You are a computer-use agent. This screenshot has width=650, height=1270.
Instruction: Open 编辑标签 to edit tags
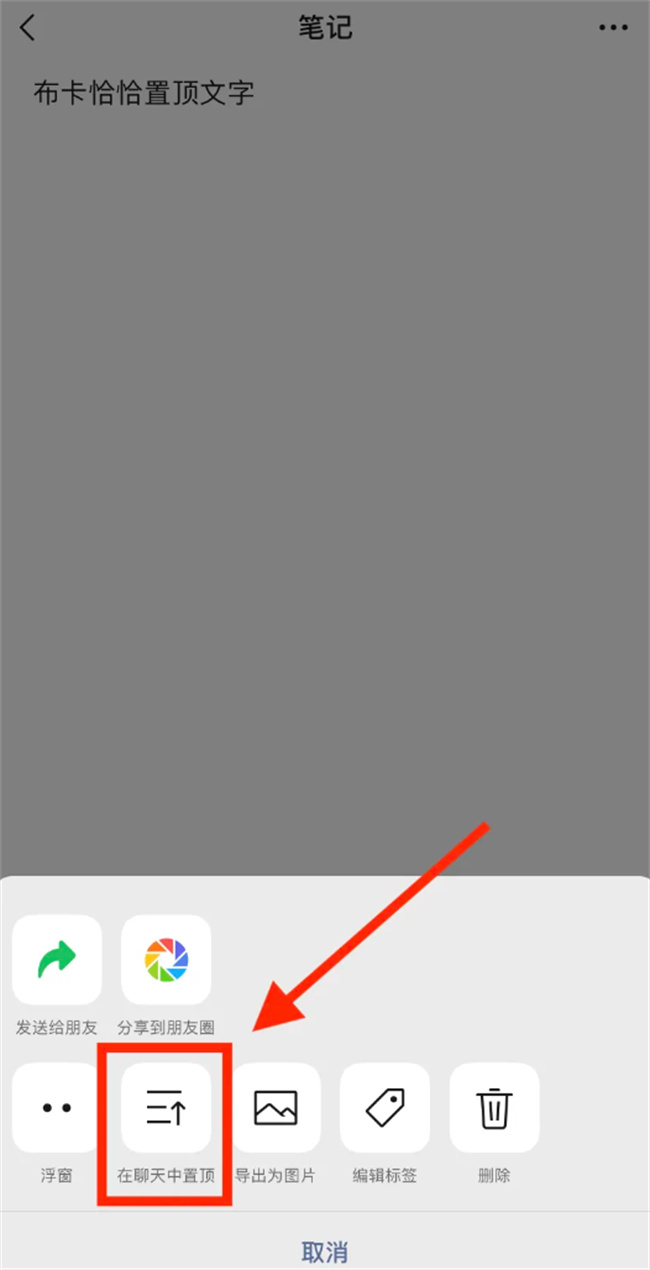pos(385,1108)
